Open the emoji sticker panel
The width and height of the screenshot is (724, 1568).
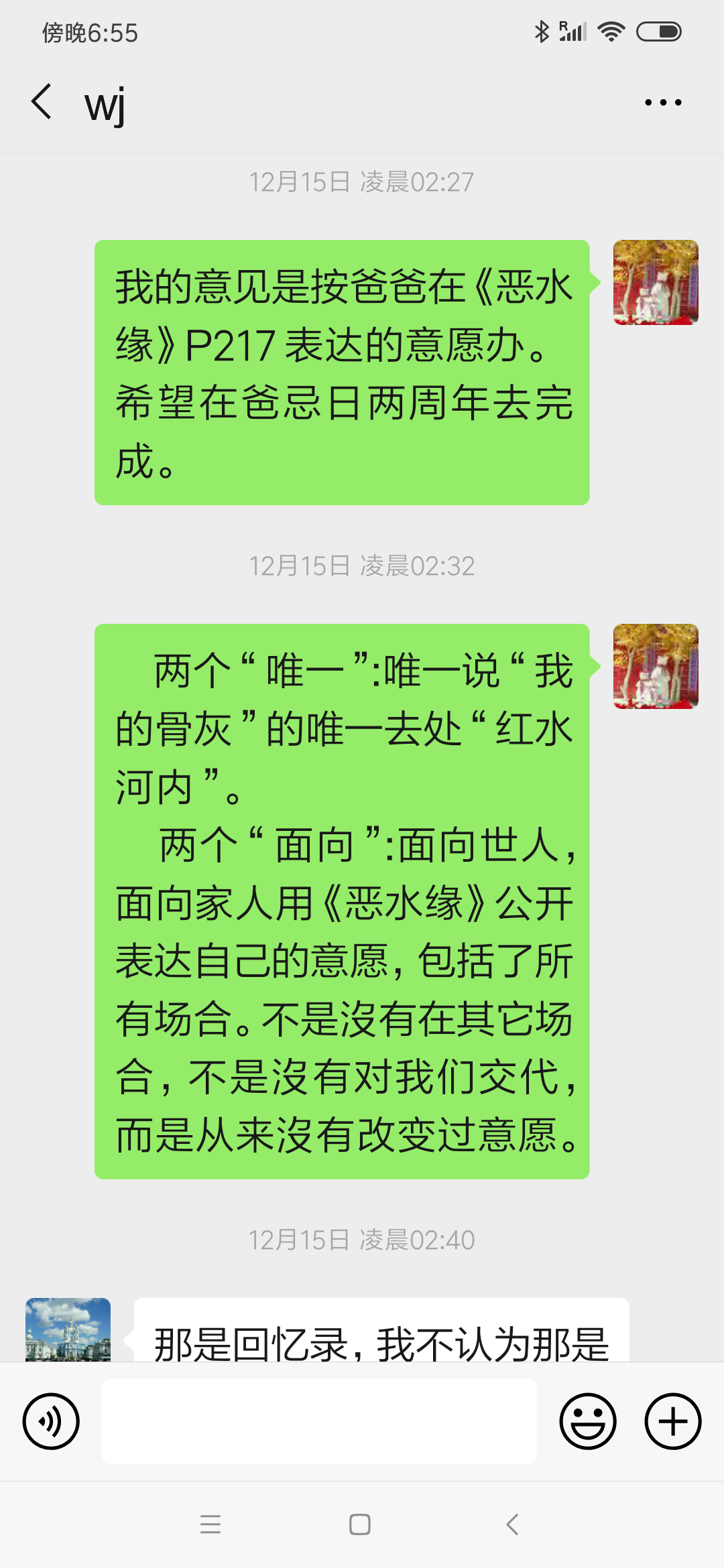588,1421
